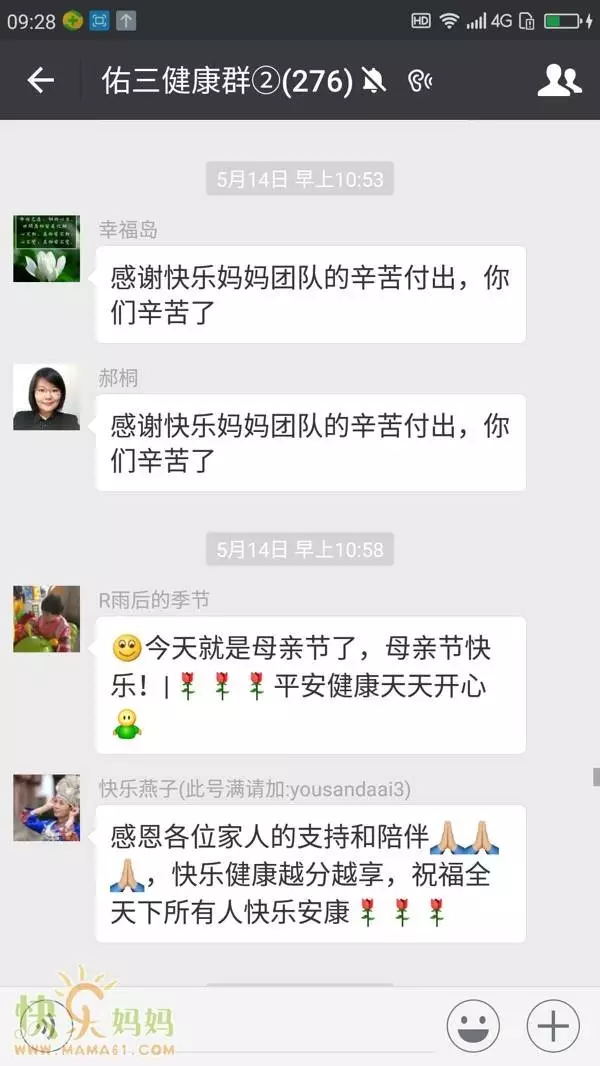
Task: Open the emoji sticker panel
Action: (x=473, y=1025)
